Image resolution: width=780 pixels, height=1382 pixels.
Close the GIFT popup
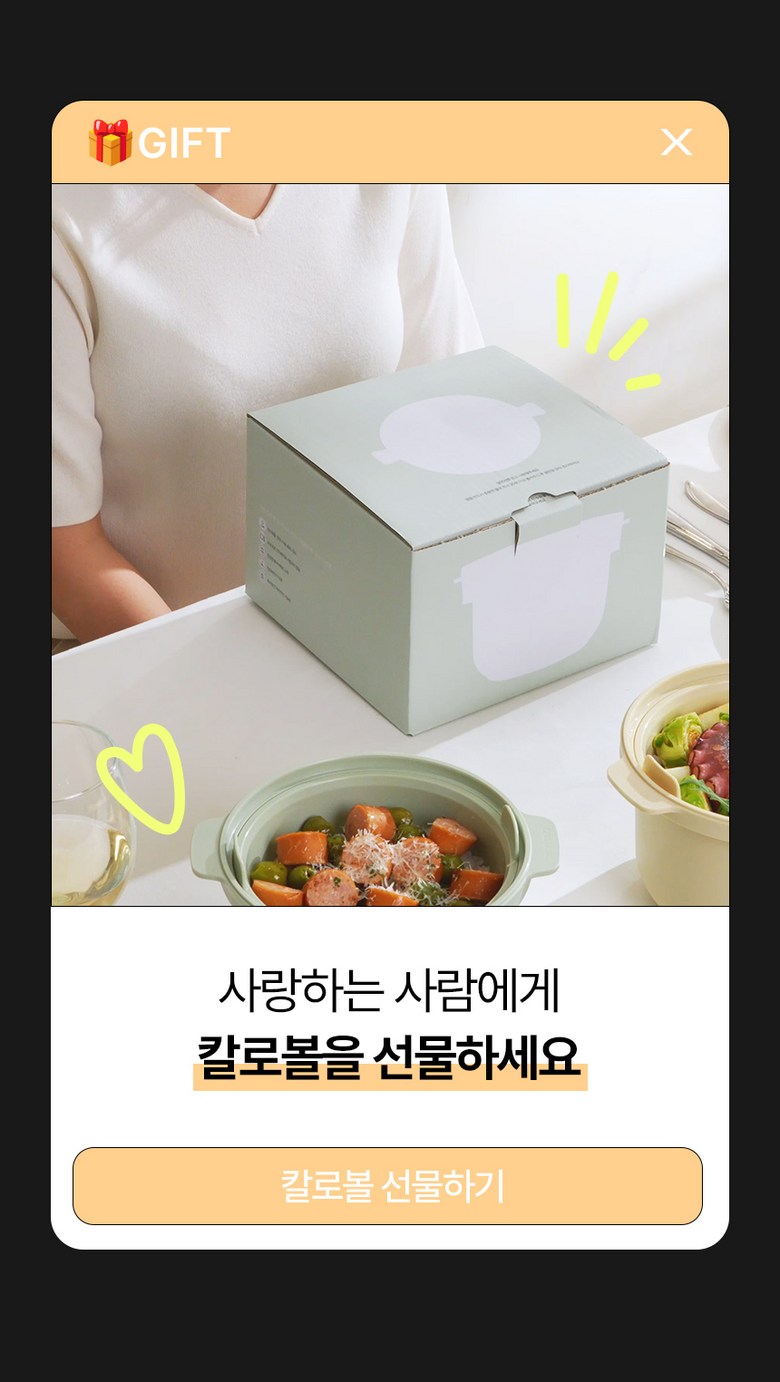coord(676,143)
